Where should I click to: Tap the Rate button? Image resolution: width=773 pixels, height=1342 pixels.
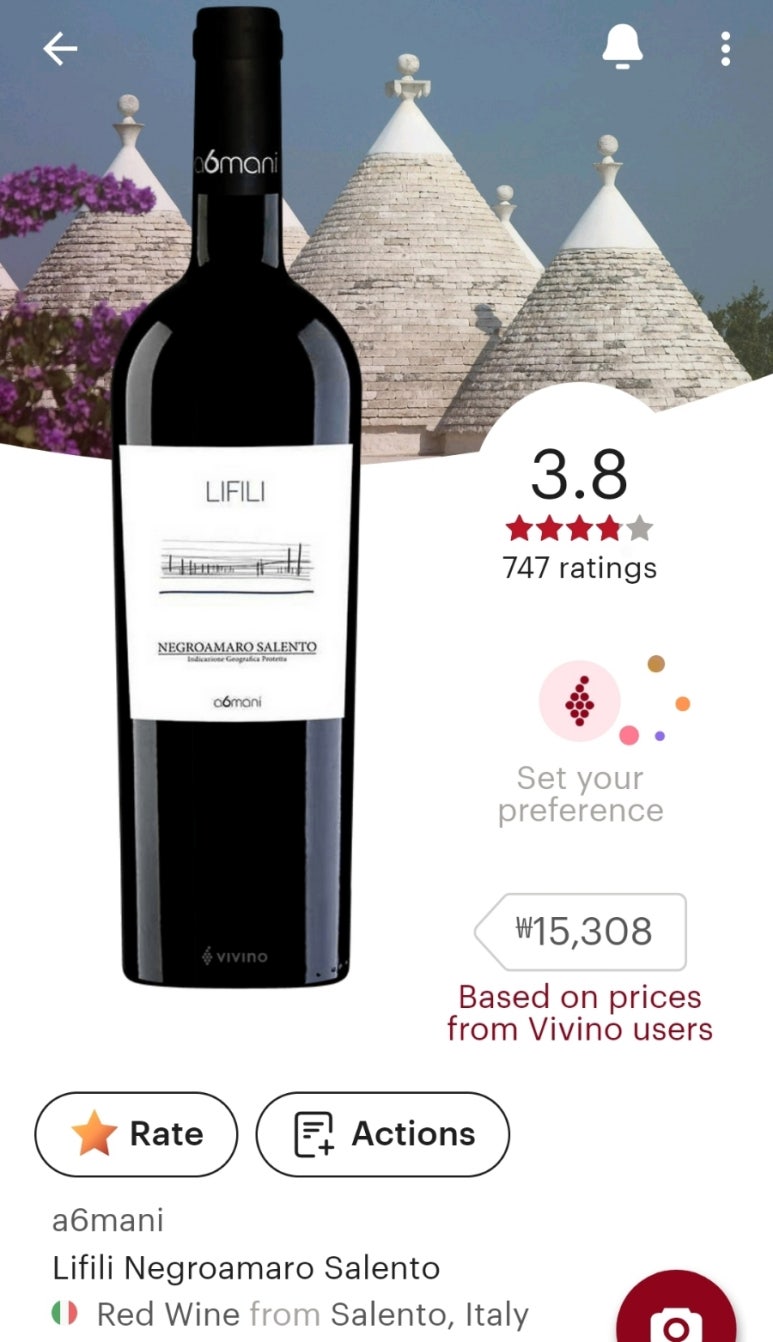136,1134
